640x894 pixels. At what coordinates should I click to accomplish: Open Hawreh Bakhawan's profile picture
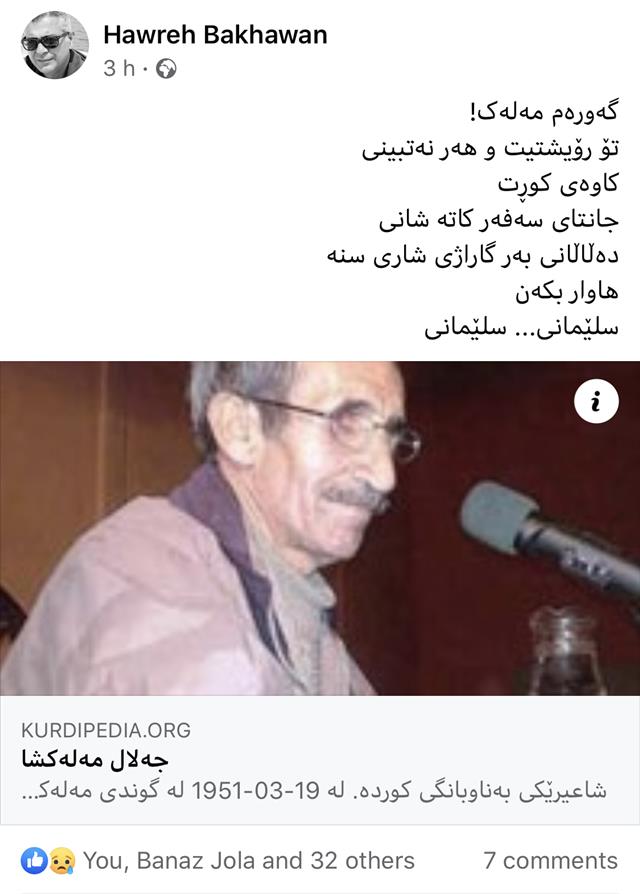pyautogui.click(x=55, y=46)
